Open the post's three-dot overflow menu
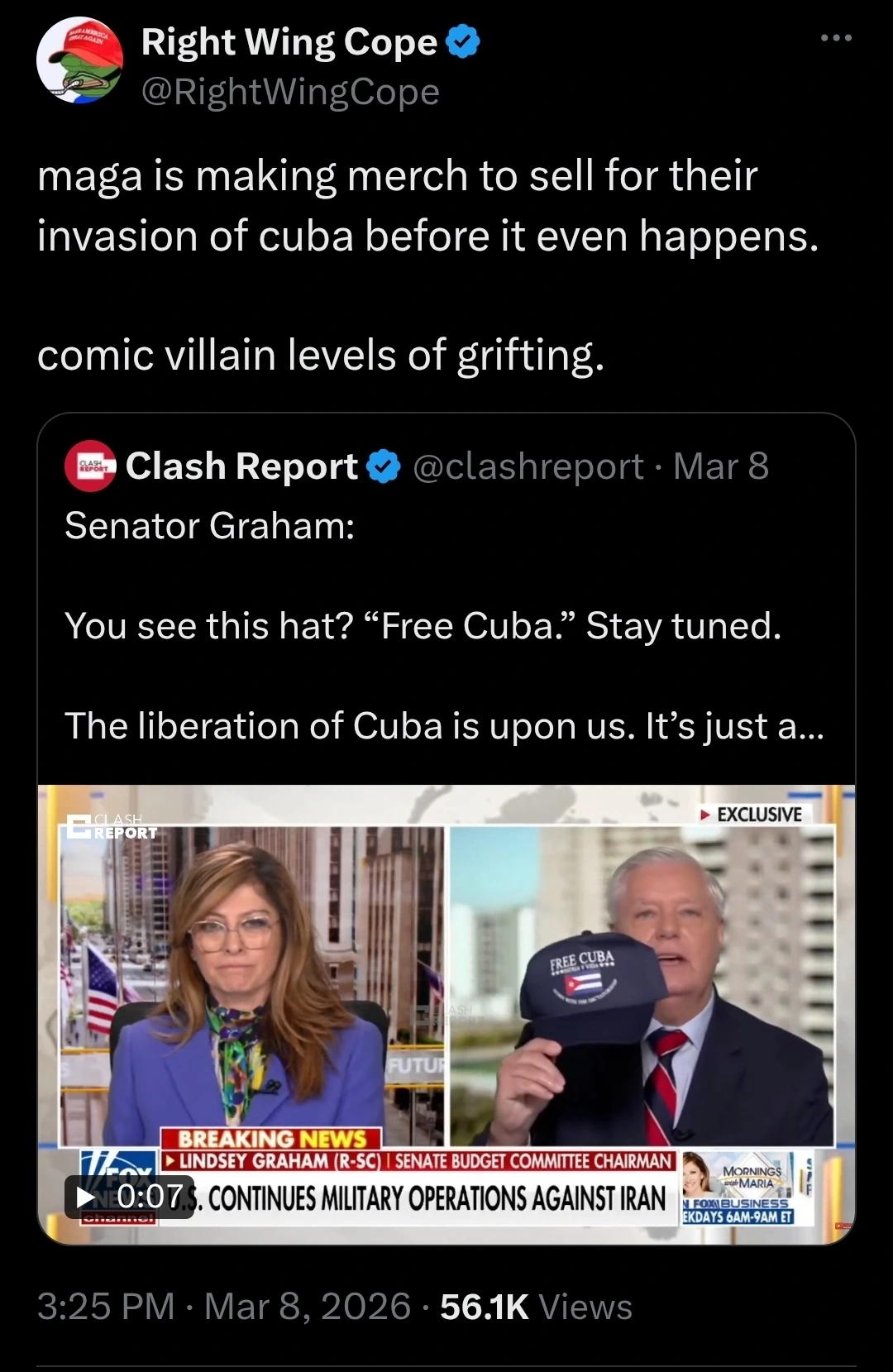 click(836, 38)
